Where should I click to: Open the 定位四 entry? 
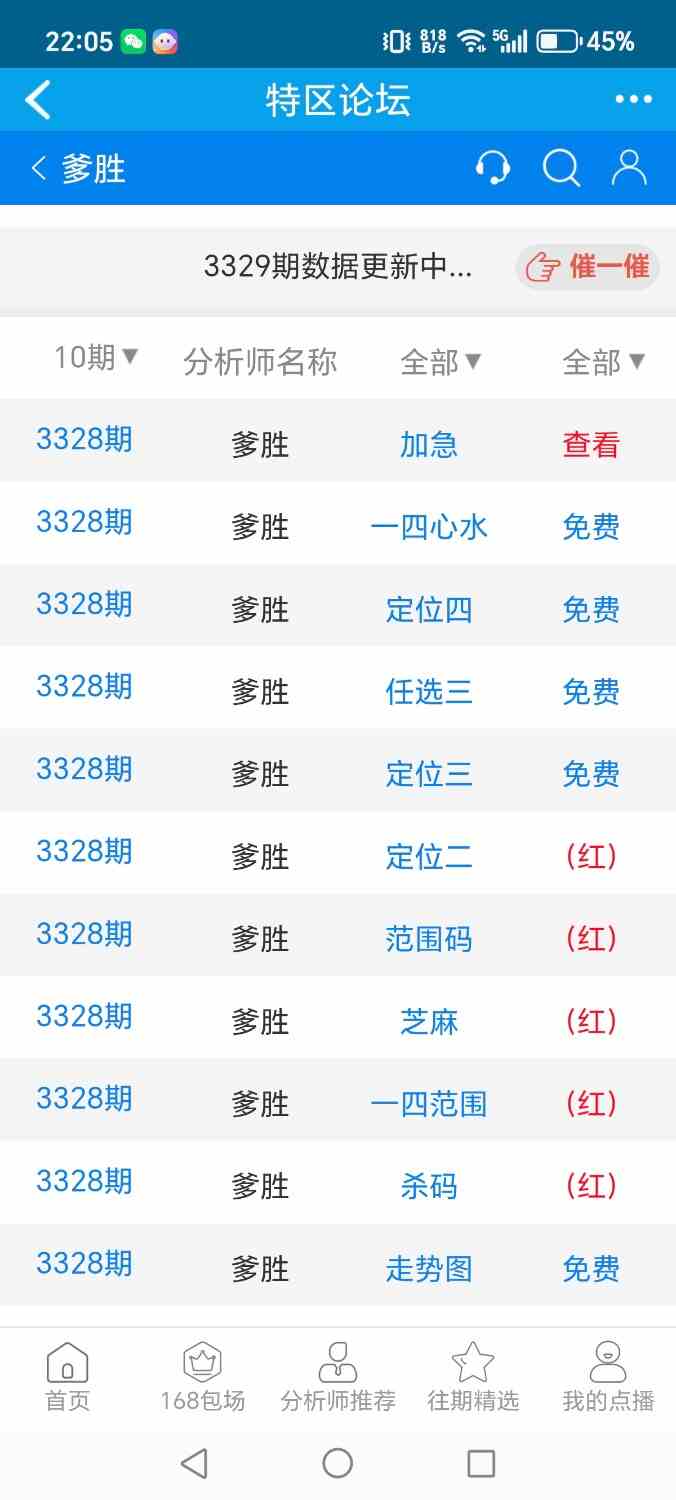429,609
